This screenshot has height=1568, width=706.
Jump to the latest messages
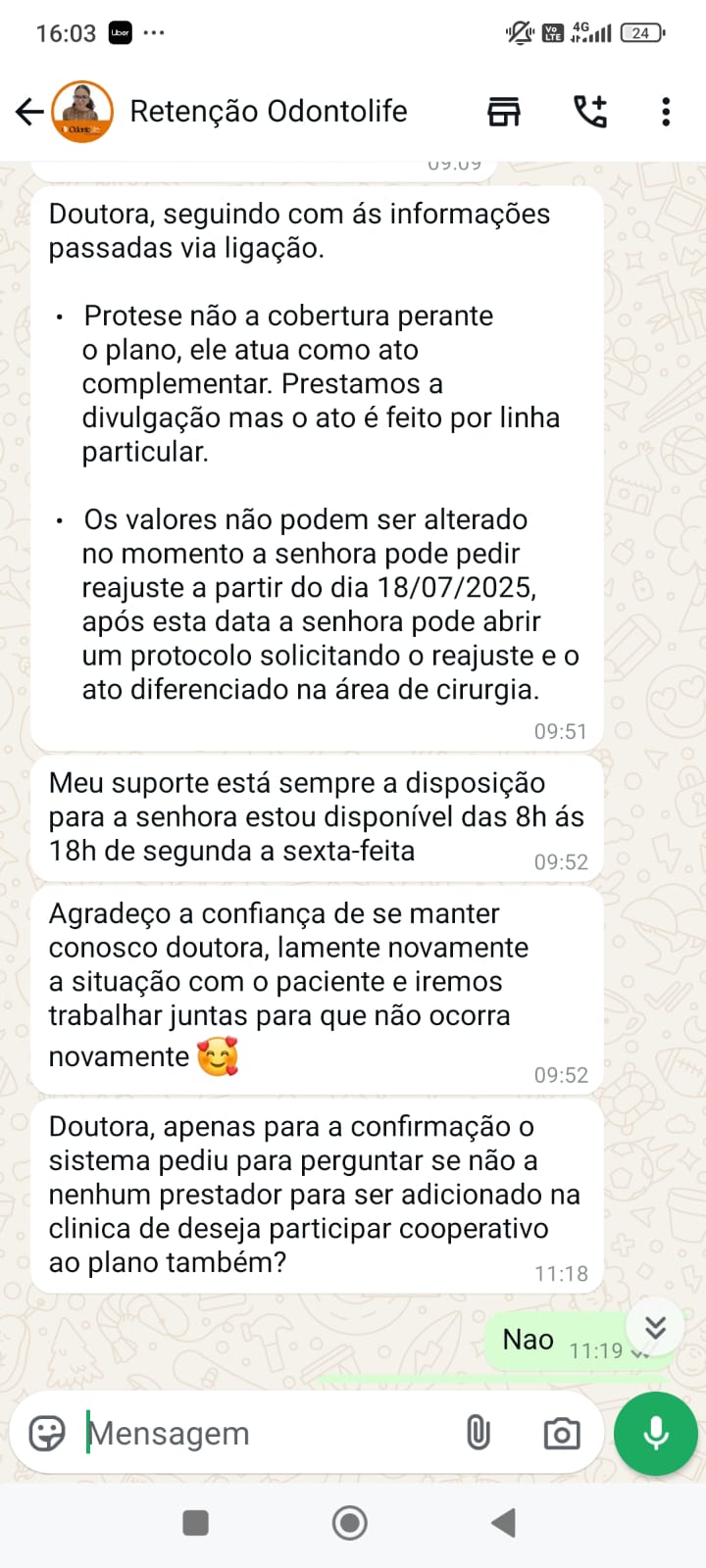(655, 1327)
